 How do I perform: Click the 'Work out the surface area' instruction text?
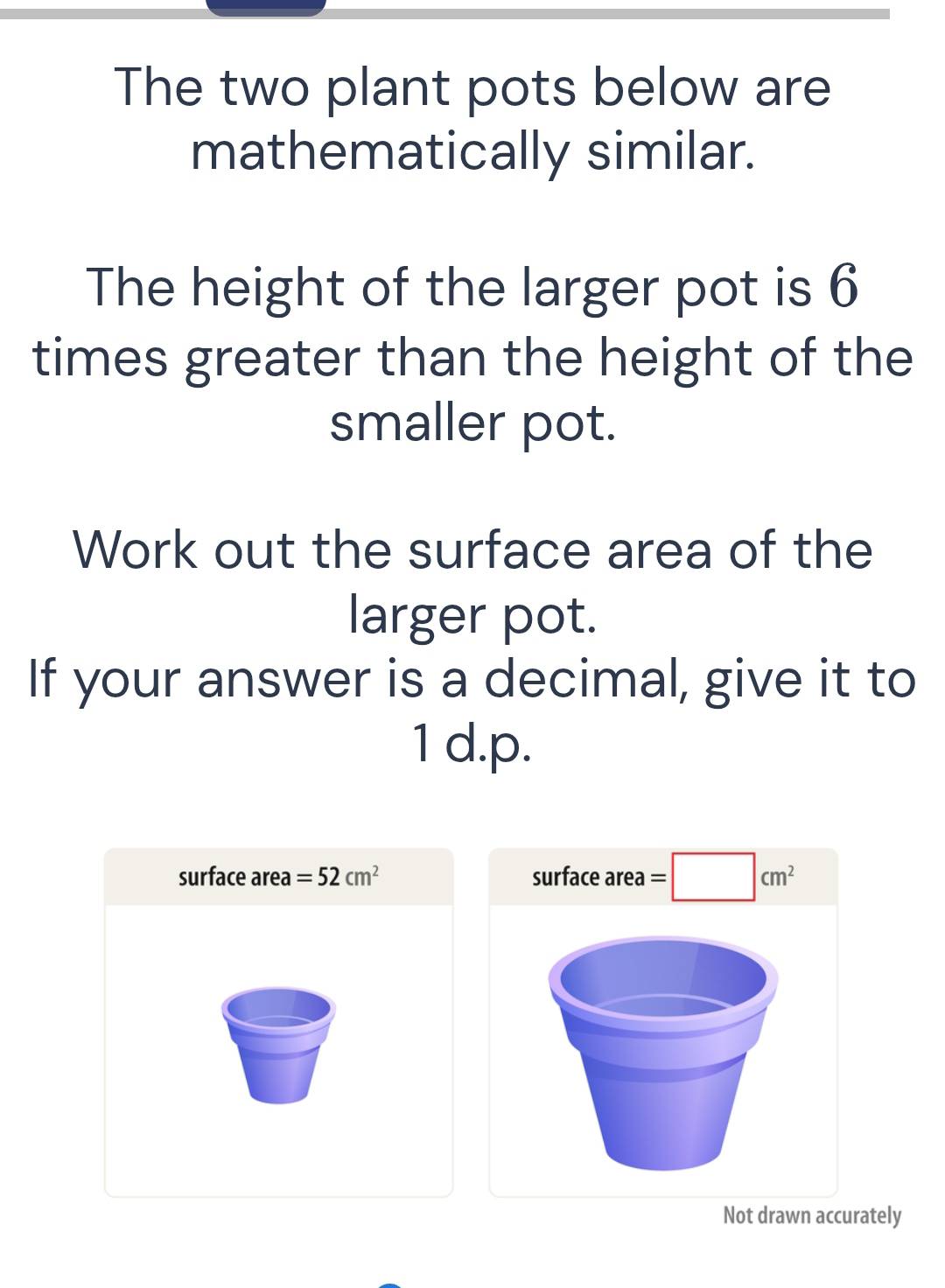(x=472, y=582)
